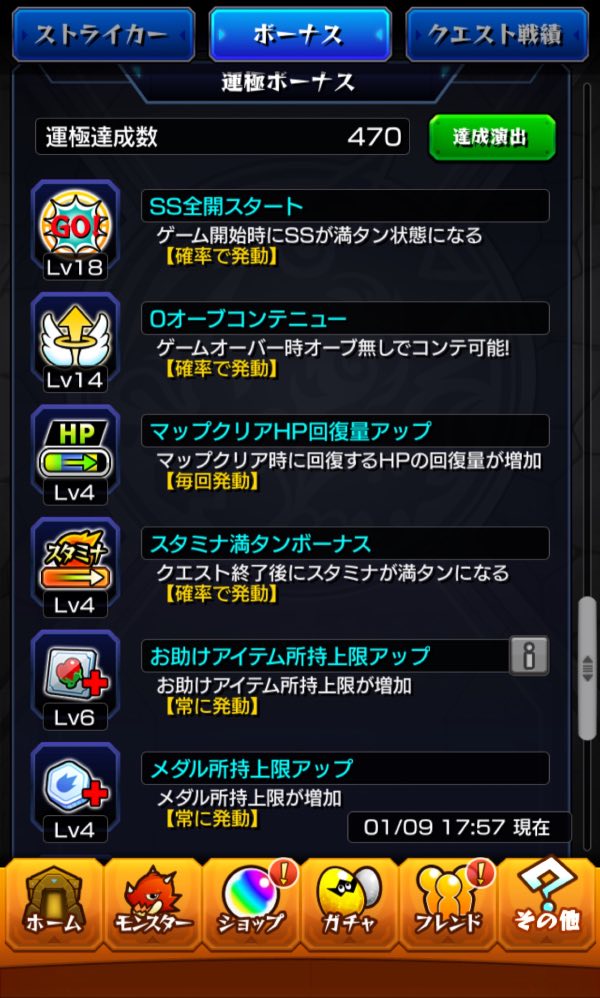Open info for お助けアイテム所持上限アップ
The width and height of the screenshot is (600, 998).
click(x=529, y=656)
